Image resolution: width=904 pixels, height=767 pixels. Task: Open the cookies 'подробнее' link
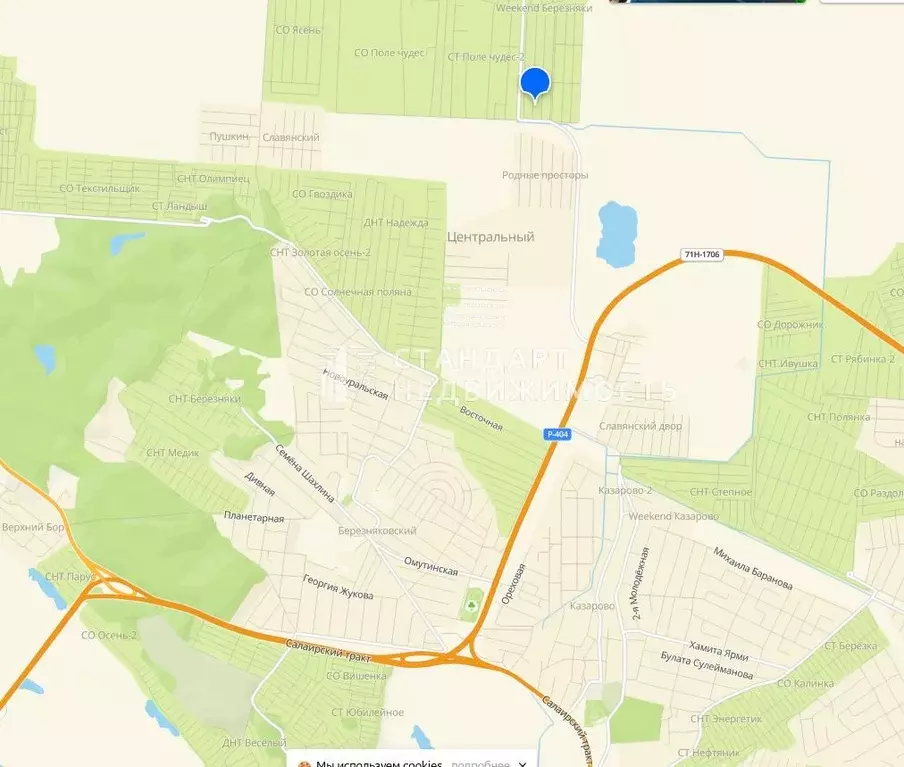(480, 764)
